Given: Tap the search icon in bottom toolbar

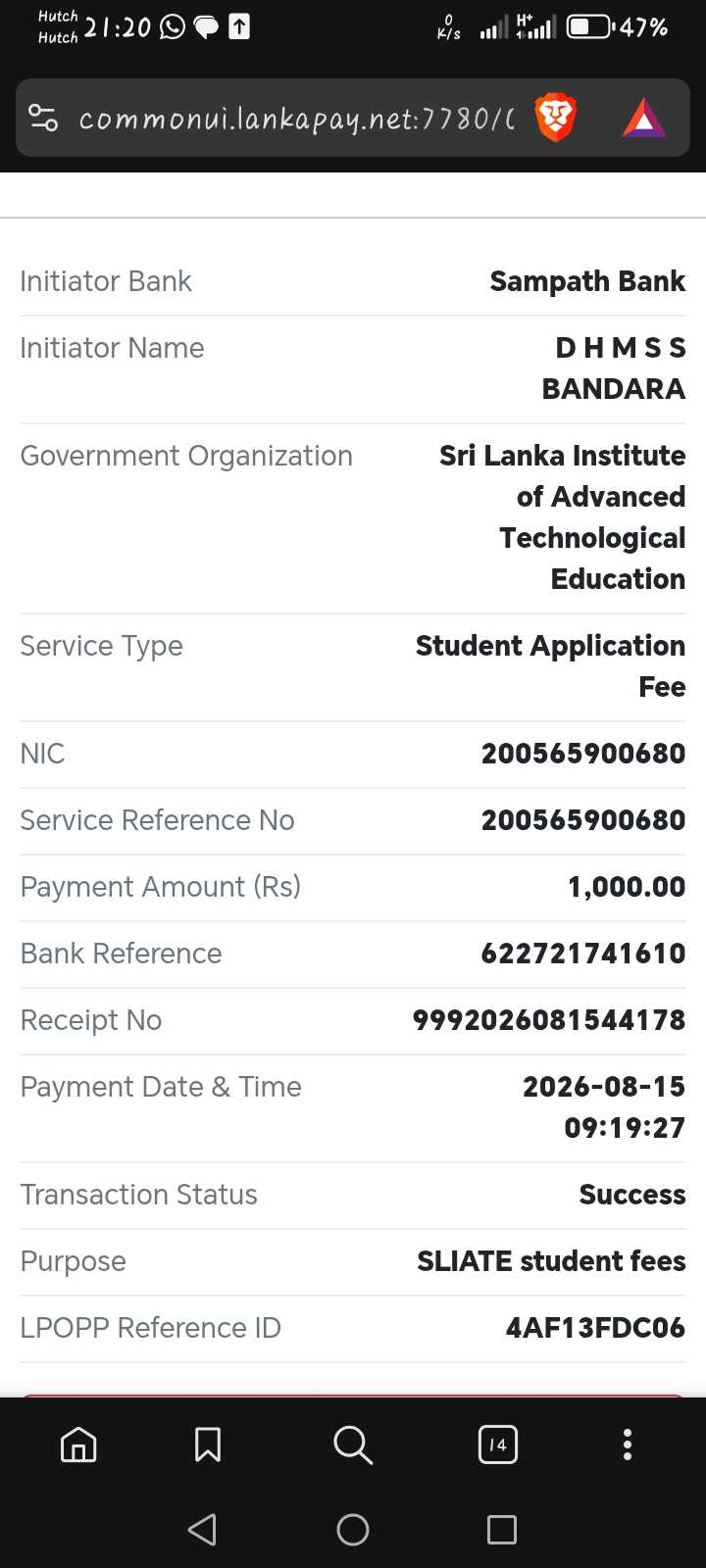Looking at the screenshot, I should tap(353, 1445).
